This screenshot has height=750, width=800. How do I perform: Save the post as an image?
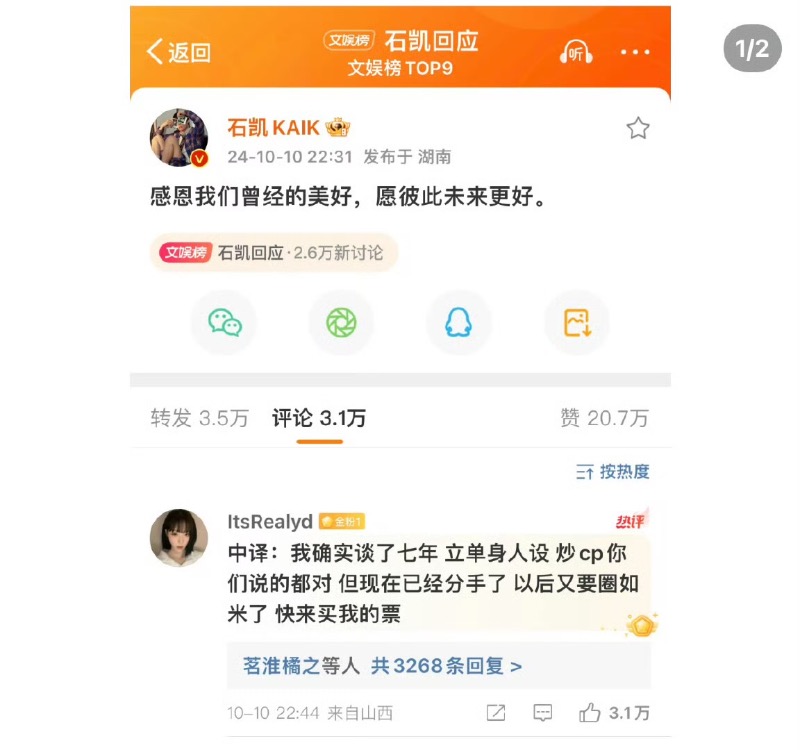tap(577, 322)
